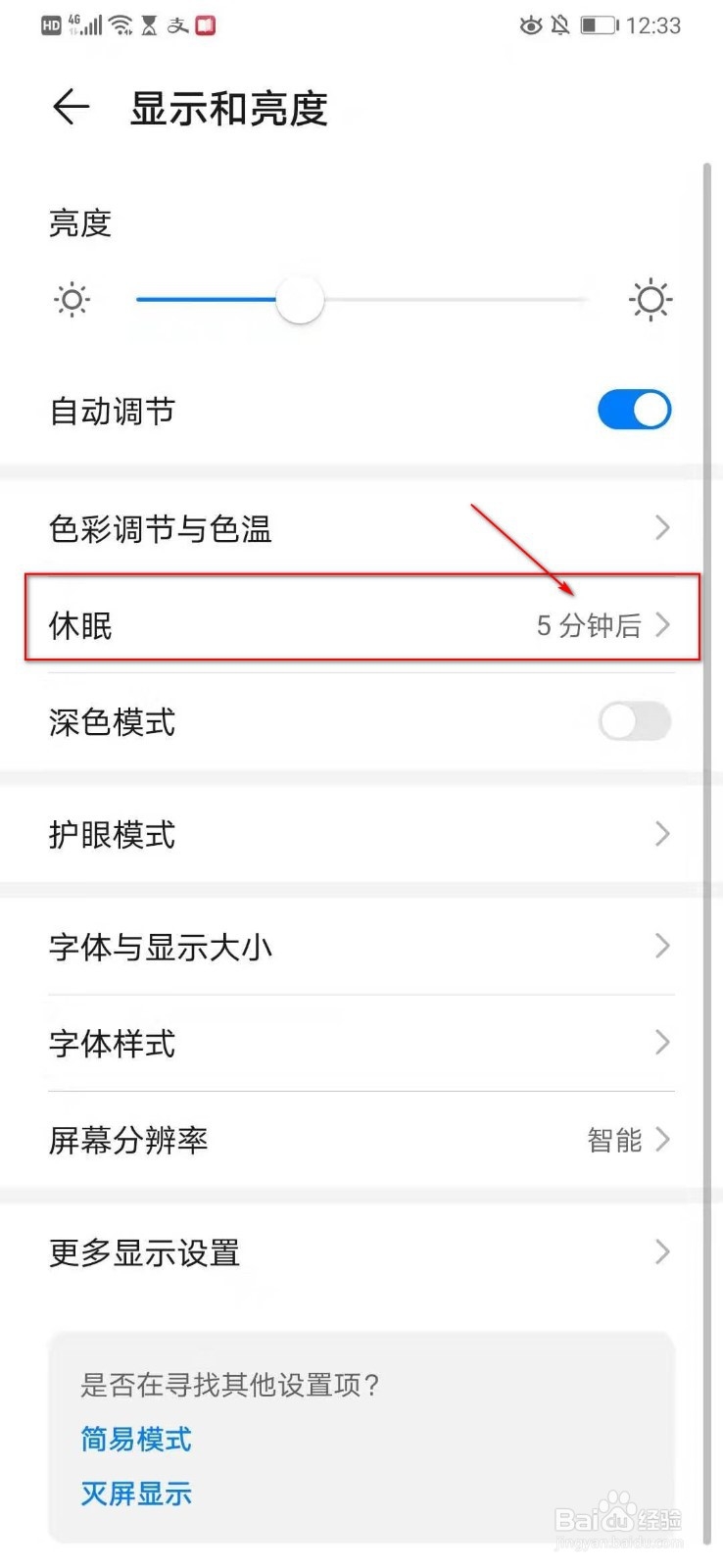Image resolution: width=723 pixels, height=1568 pixels.
Task: Toggle automatic brightness adjustment
Action: (x=633, y=410)
